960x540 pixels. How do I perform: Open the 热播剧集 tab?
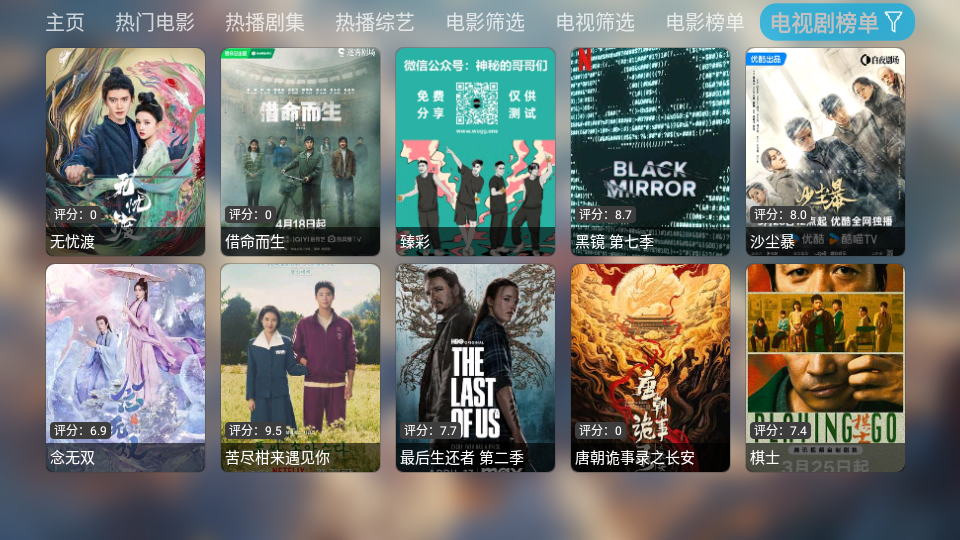(x=265, y=22)
